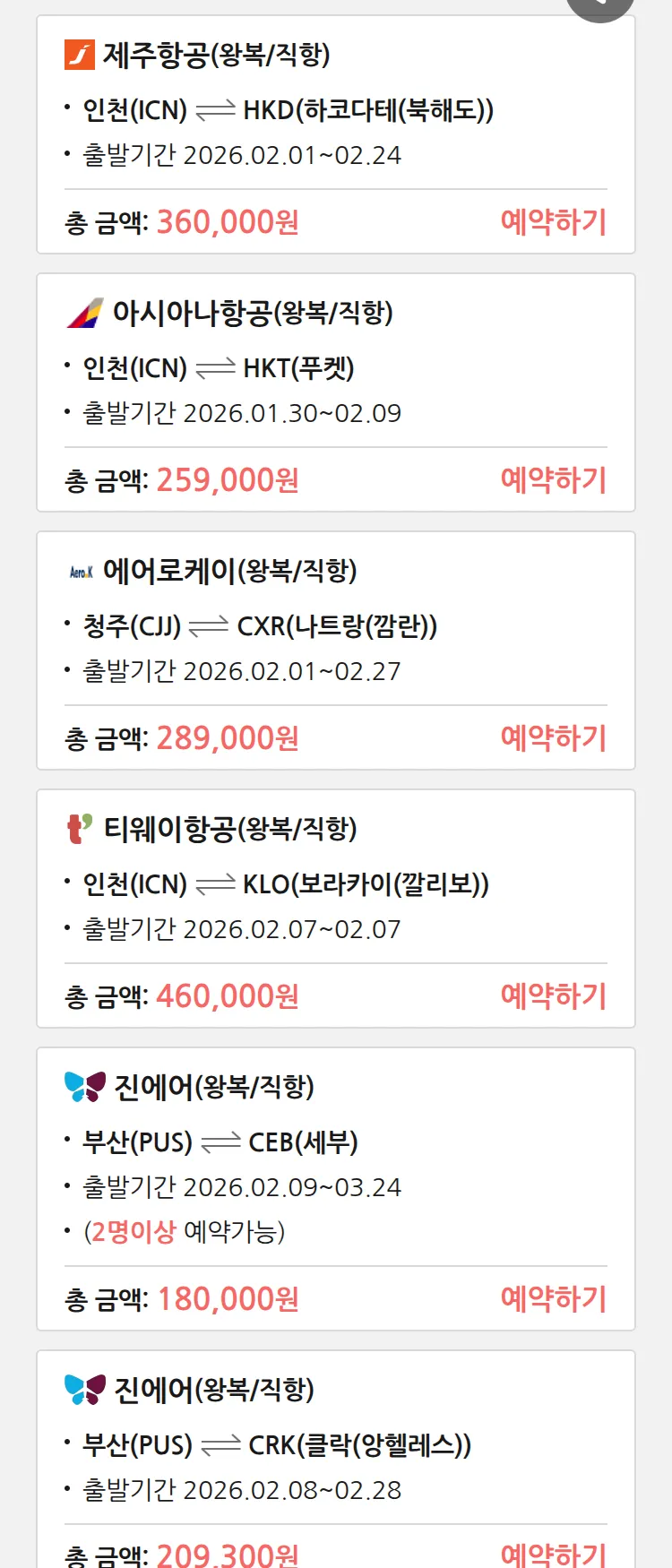
Task: Click the 180,000원 price on Jin Air Cebu card
Action: 227,1297
